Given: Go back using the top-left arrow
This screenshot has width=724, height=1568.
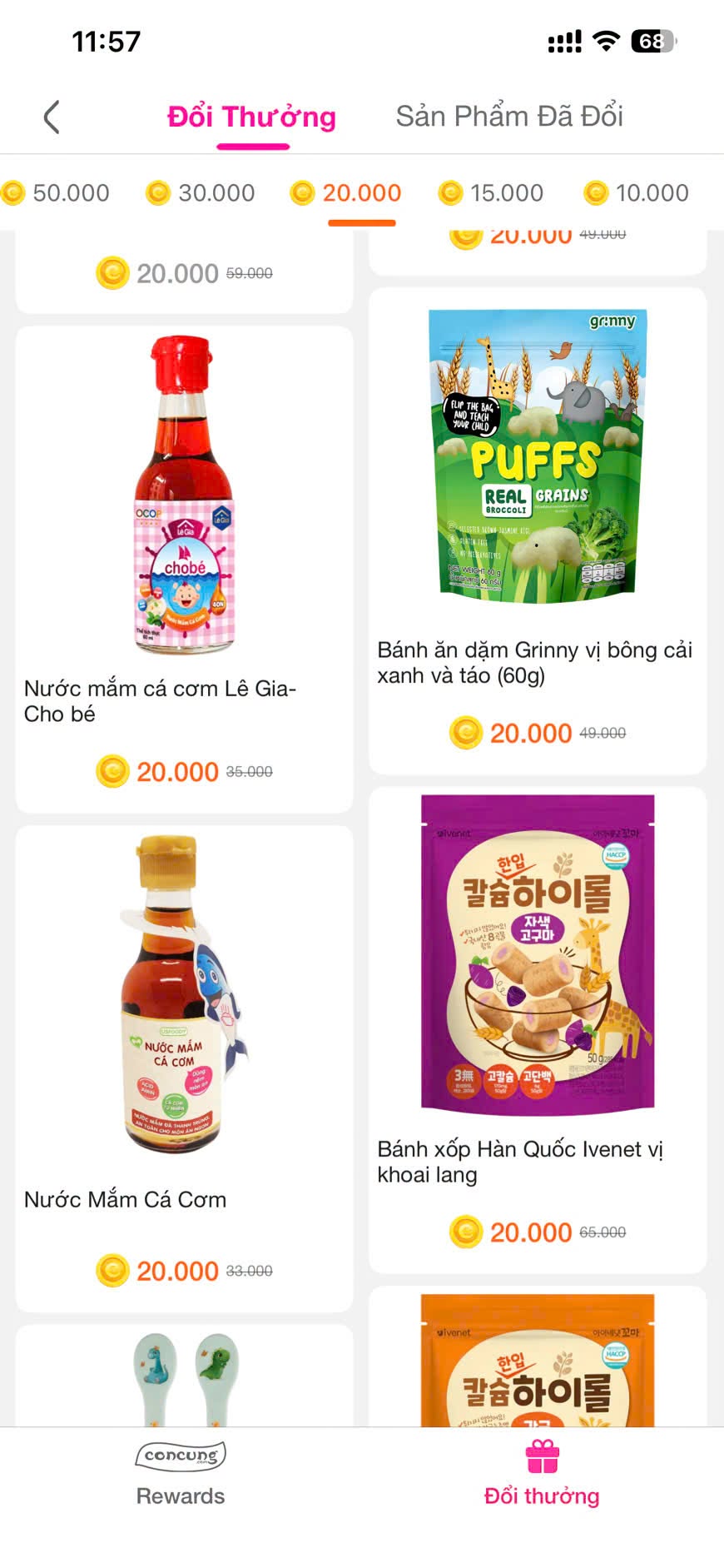Looking at the screenshot, I should click(x=52, y=117).
